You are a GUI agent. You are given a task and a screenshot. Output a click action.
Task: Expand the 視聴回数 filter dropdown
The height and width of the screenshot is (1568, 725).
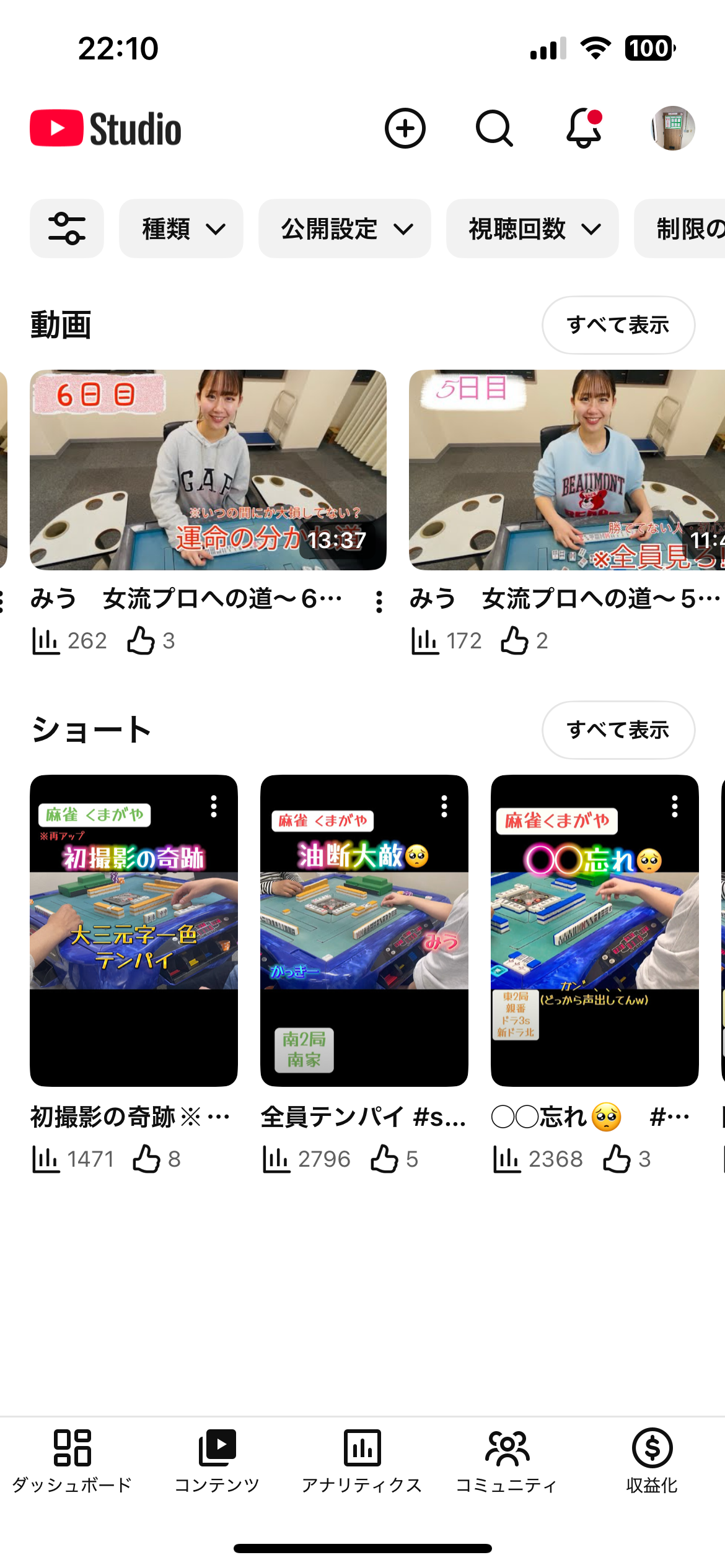point(532,229)
